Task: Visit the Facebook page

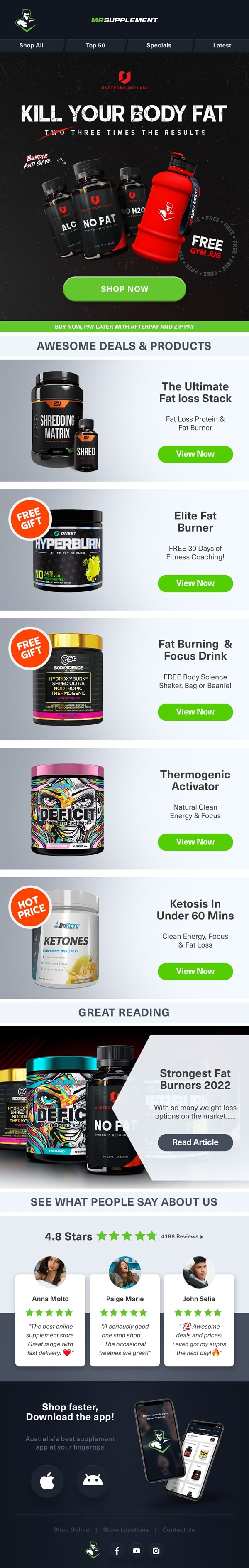Action: (x=117, y=1551)
